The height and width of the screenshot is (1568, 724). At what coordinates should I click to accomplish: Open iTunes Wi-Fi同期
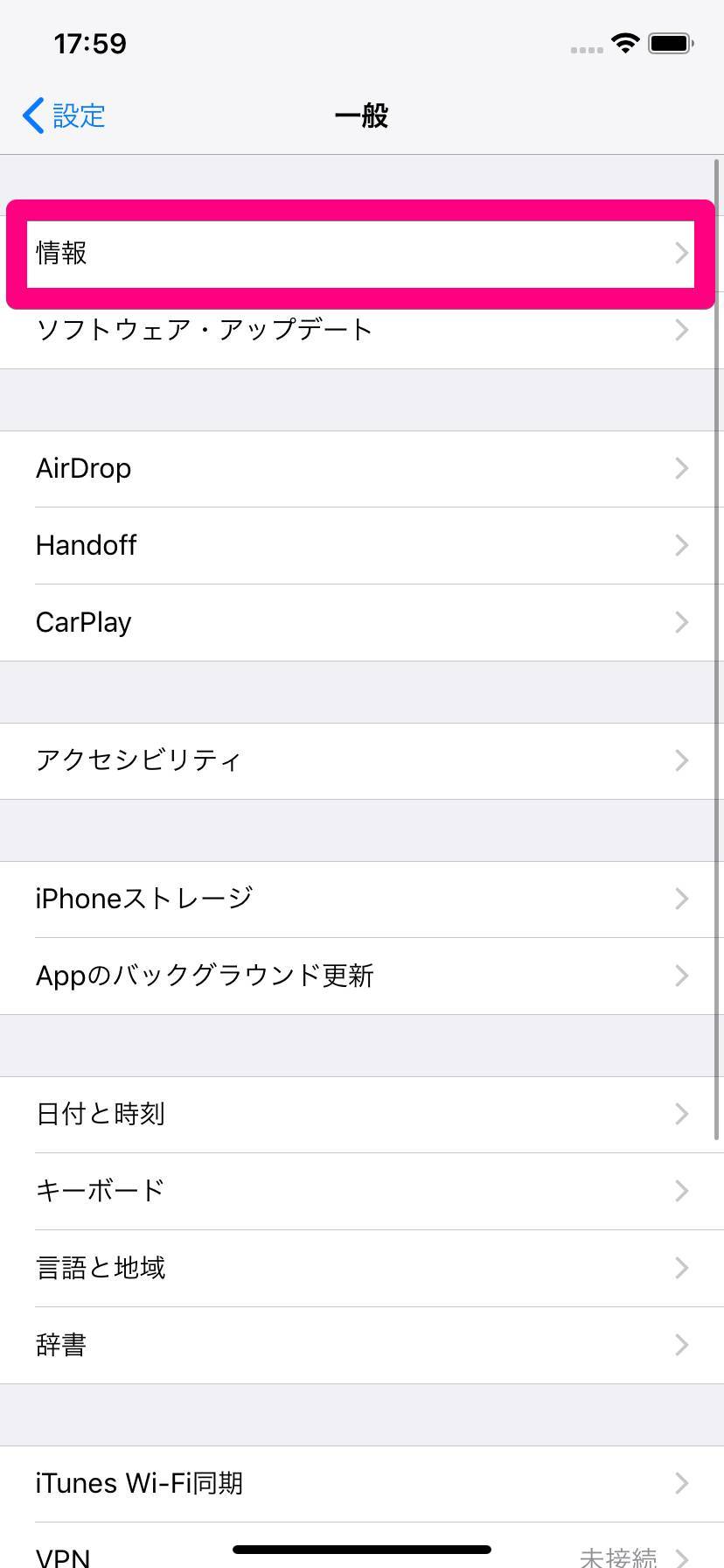tap(361, 1484)
